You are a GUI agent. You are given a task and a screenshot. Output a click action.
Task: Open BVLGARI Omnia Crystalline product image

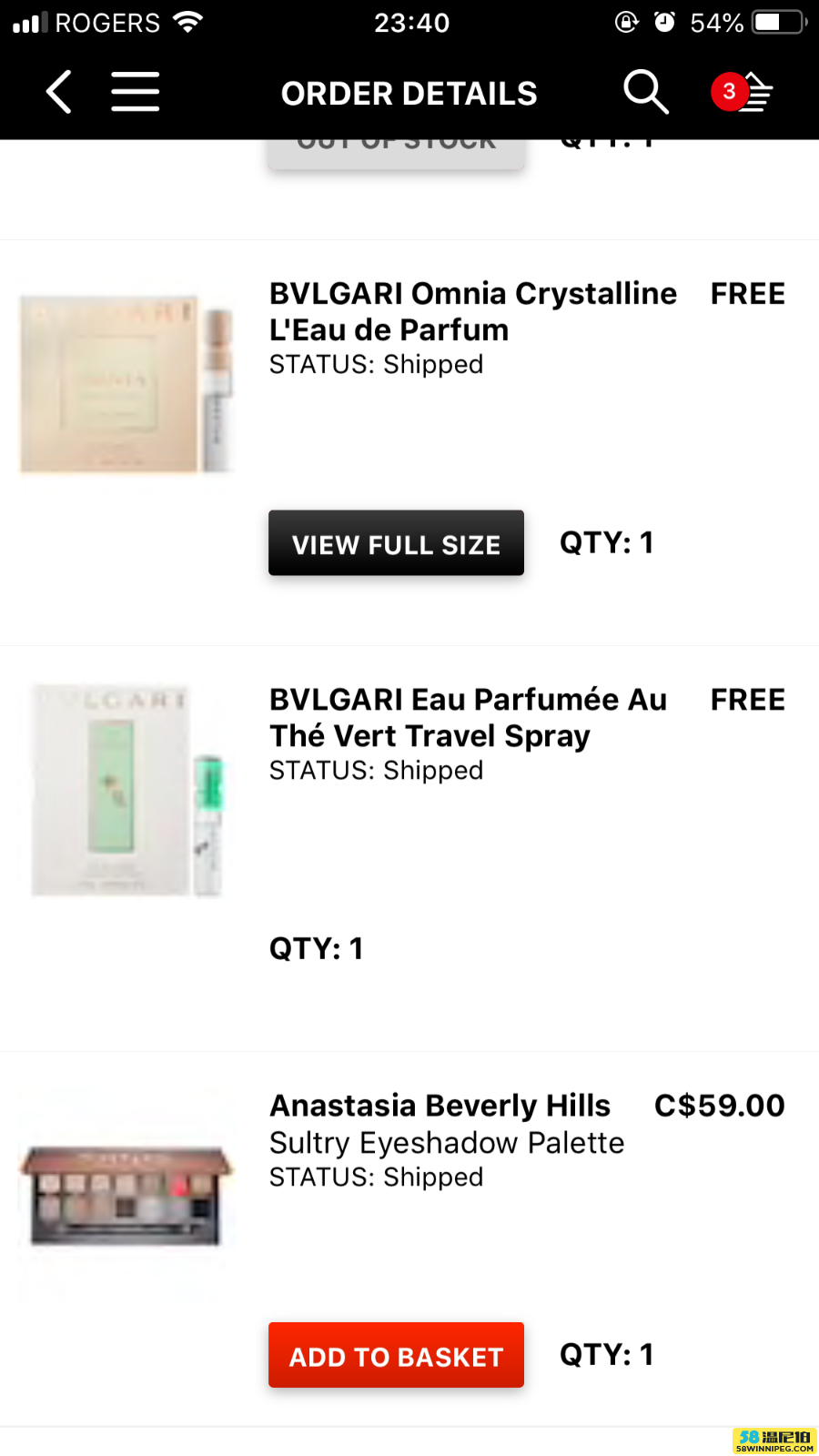click(x=127, y=384)
